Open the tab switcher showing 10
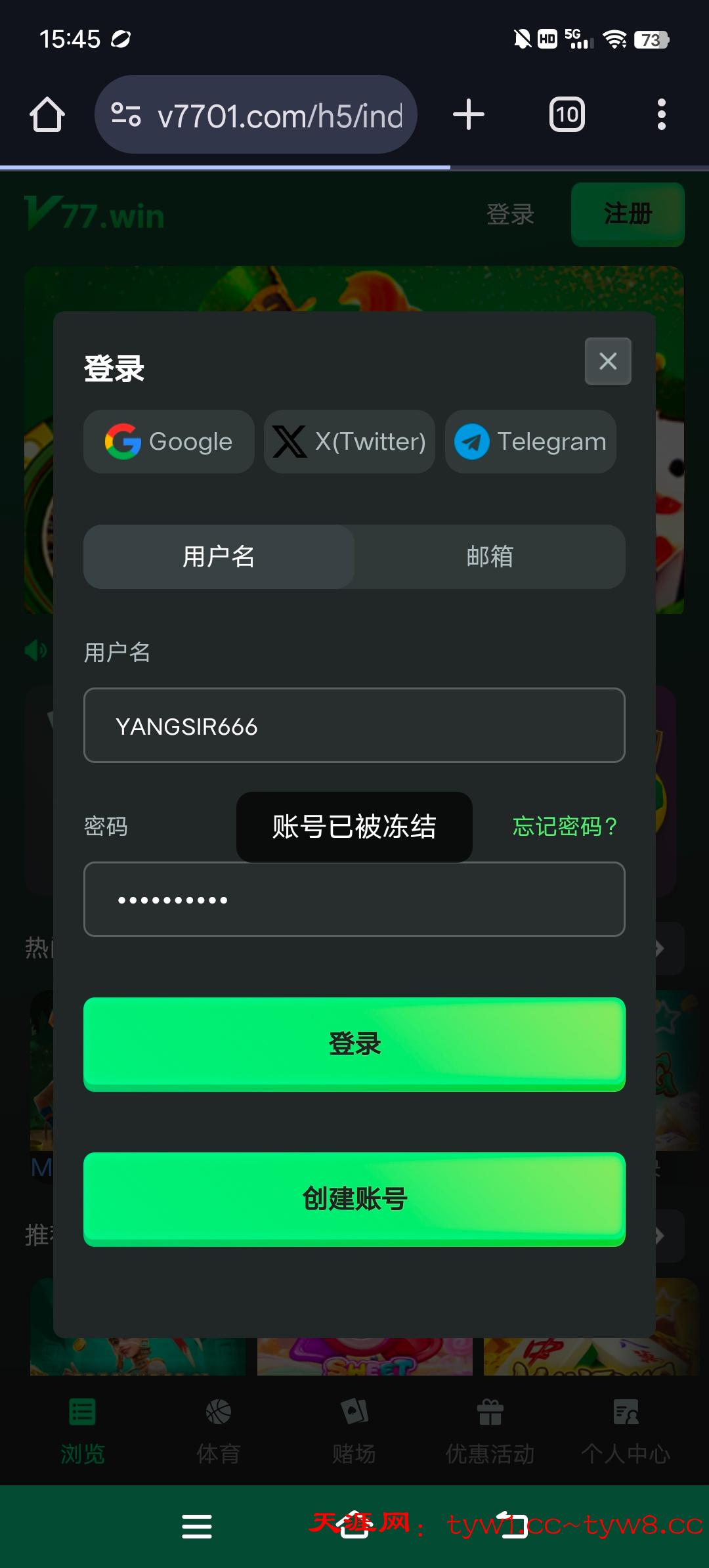This screenshot has height=1568, width=709. (567, 115)
